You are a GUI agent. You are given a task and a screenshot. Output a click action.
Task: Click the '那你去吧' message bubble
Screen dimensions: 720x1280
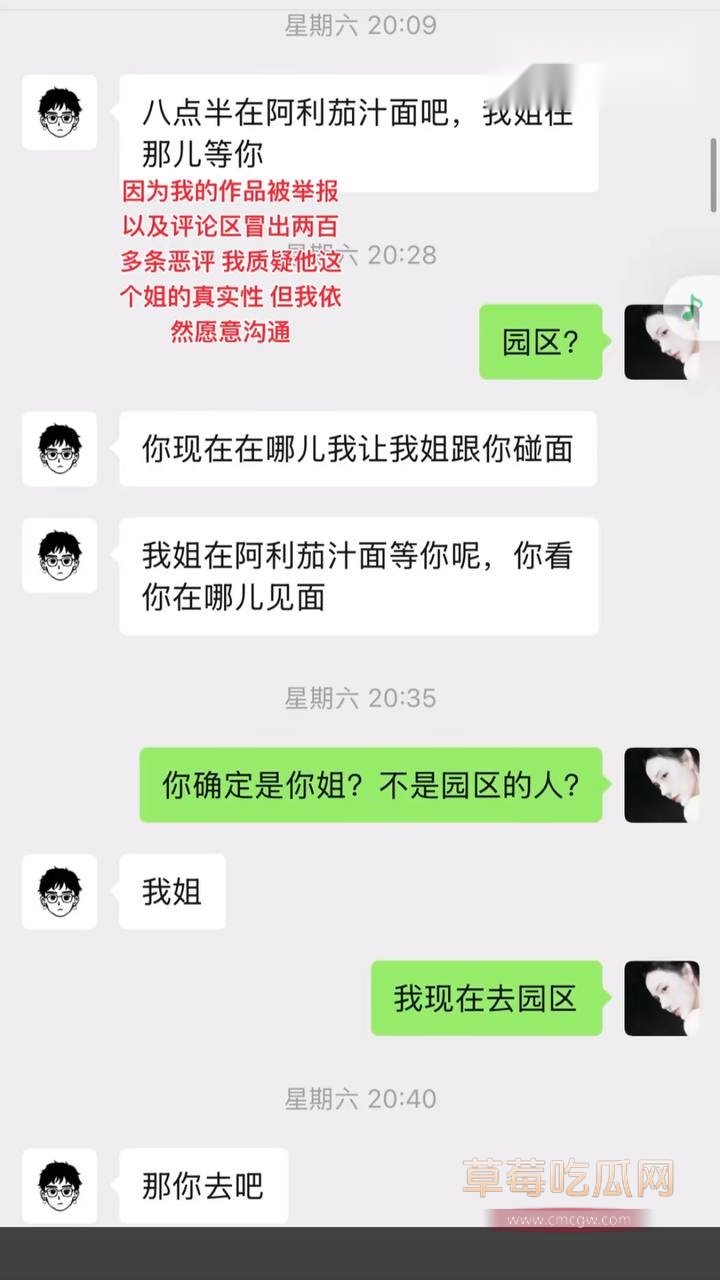(x=203, y=1185)
